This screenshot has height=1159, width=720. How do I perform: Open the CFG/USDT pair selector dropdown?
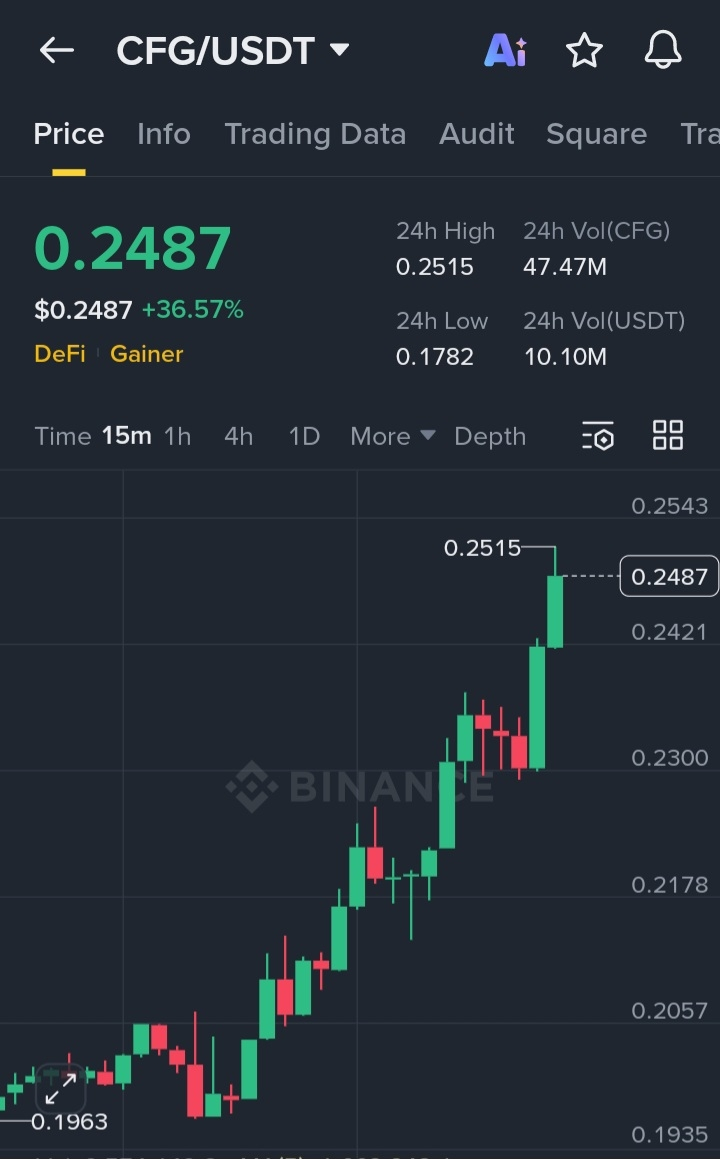(233, 51)
